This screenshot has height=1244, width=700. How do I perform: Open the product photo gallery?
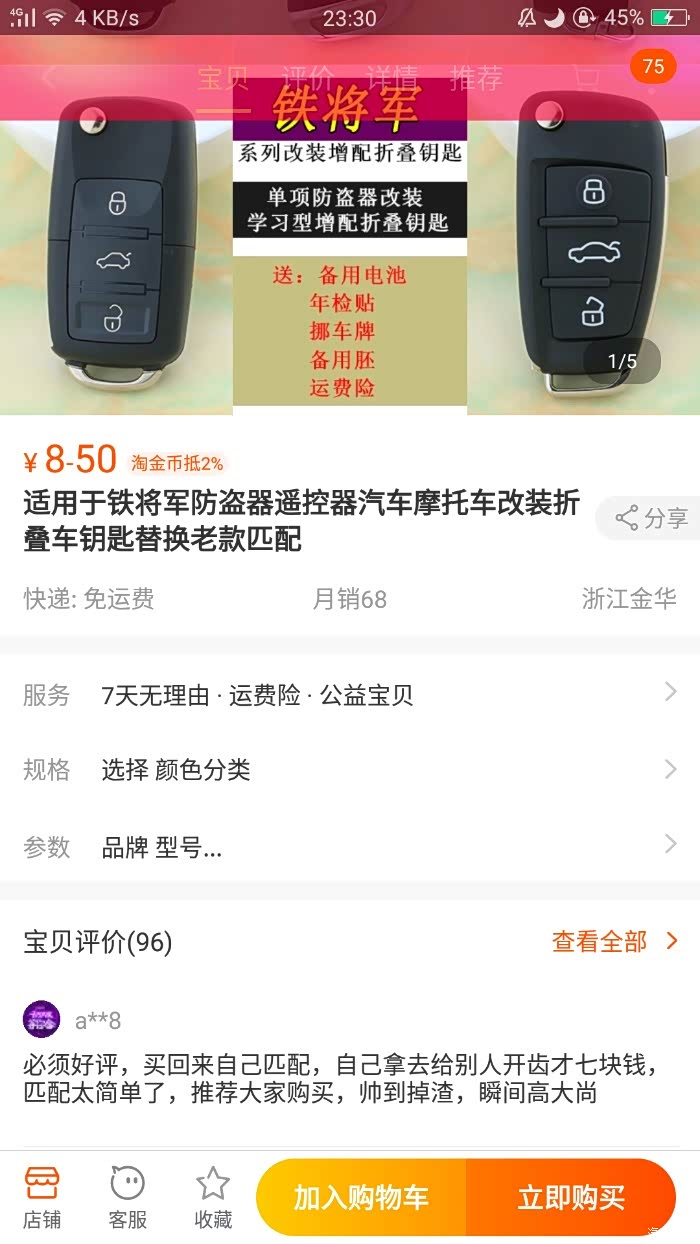click(x=350, y=250)
